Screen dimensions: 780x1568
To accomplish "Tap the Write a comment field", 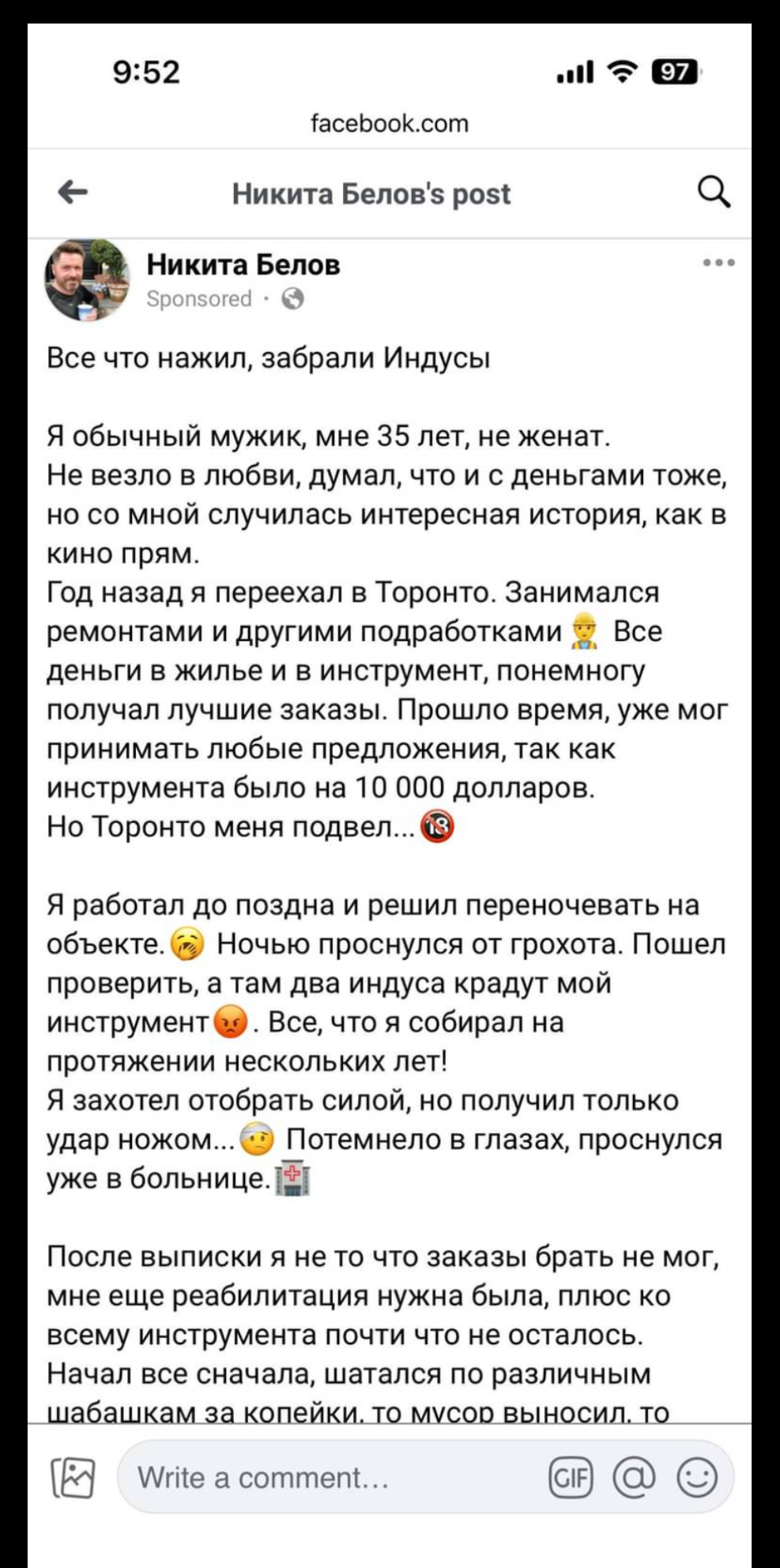I will [x=332, y=1477].
